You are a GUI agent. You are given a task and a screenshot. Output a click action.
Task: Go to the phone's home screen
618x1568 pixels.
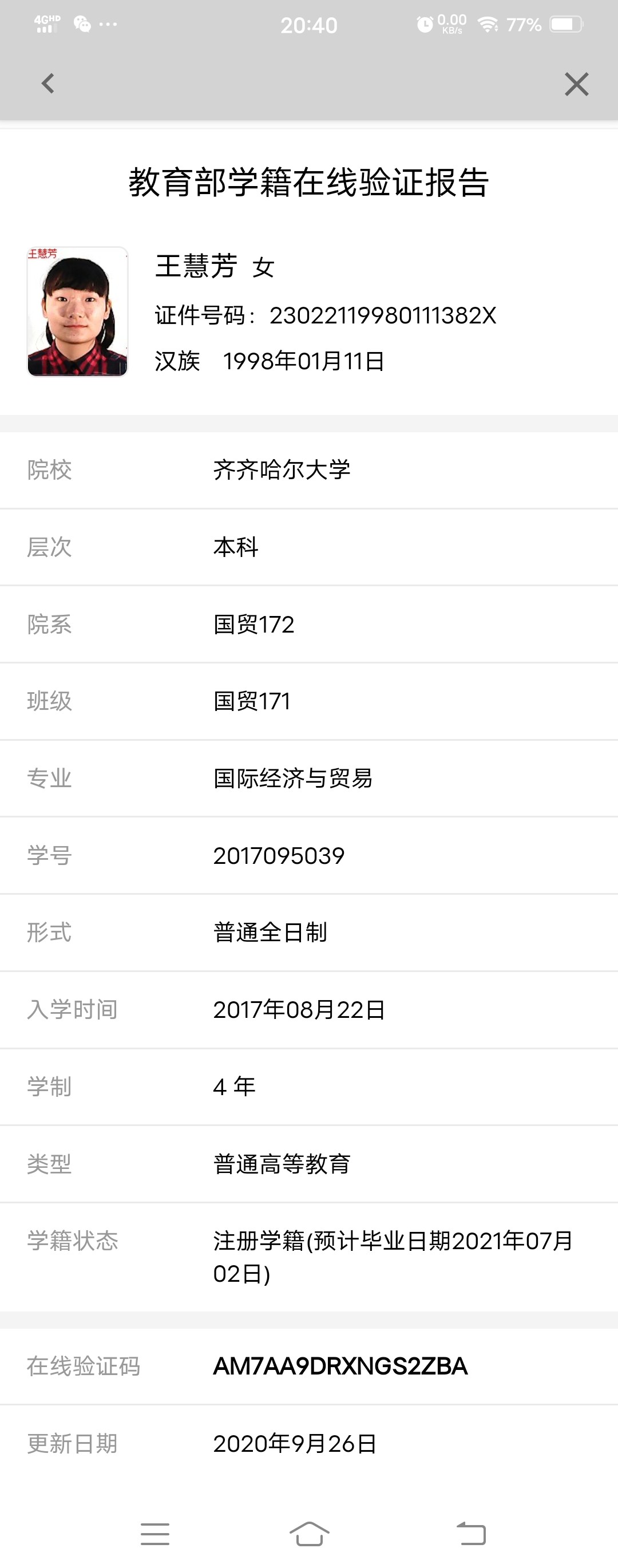309,1533
